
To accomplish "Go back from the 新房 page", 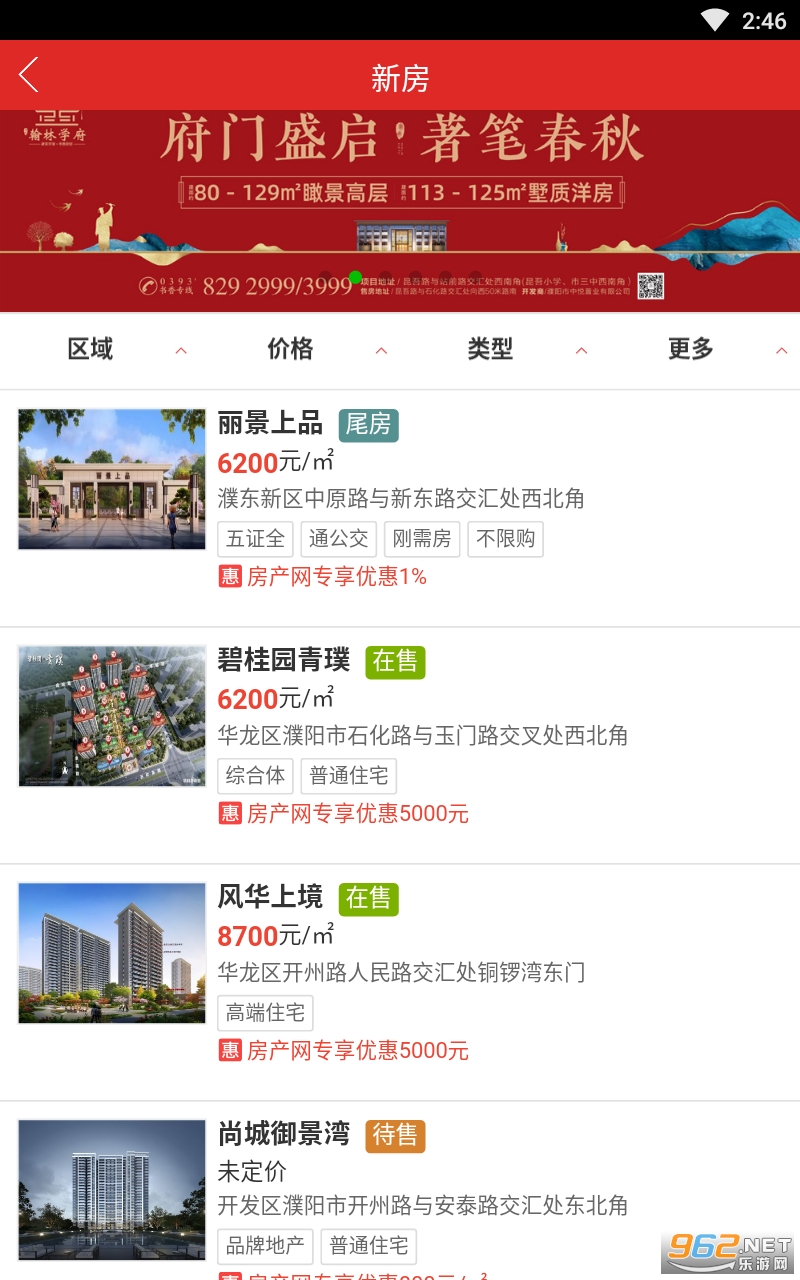I will tap(30, 75).
